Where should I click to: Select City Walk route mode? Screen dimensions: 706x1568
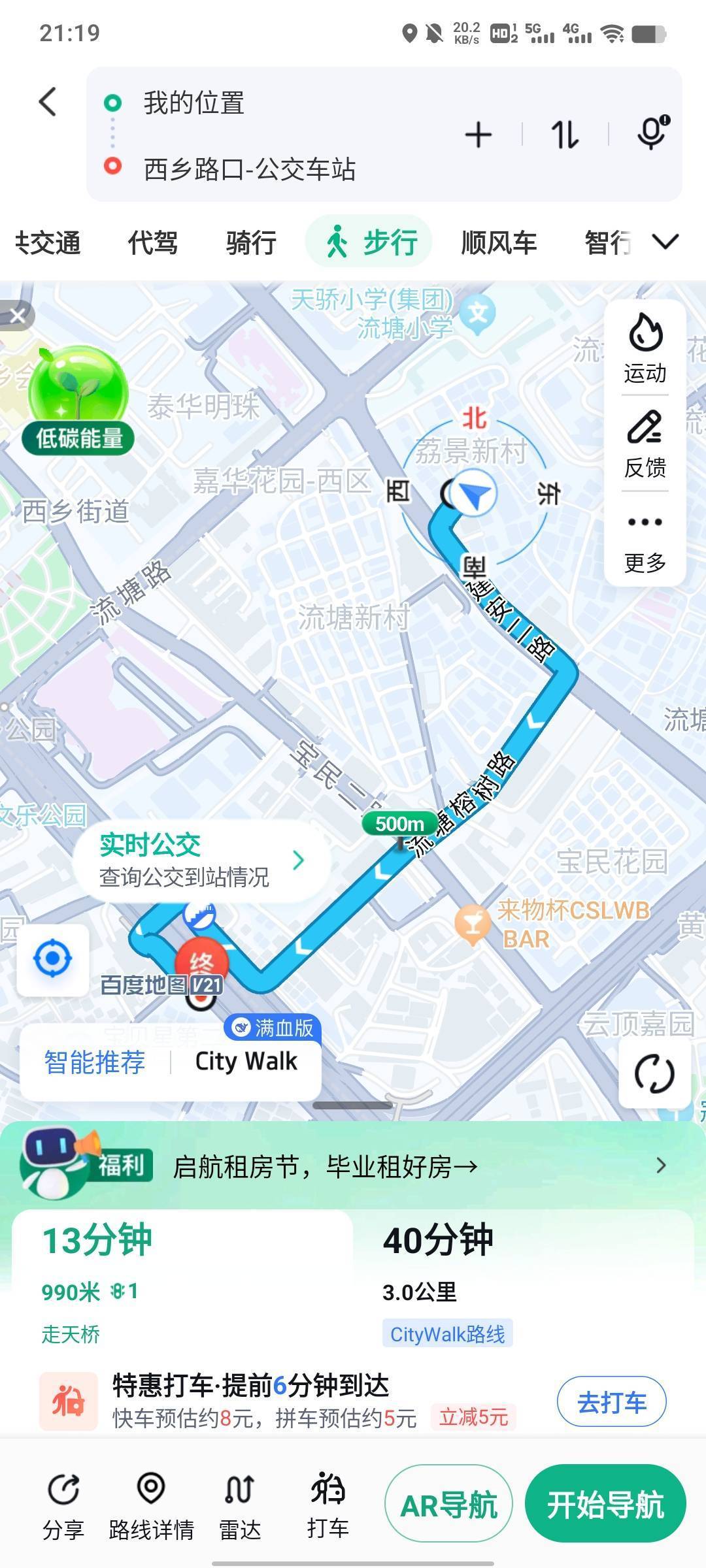[x=246, y=1062]
